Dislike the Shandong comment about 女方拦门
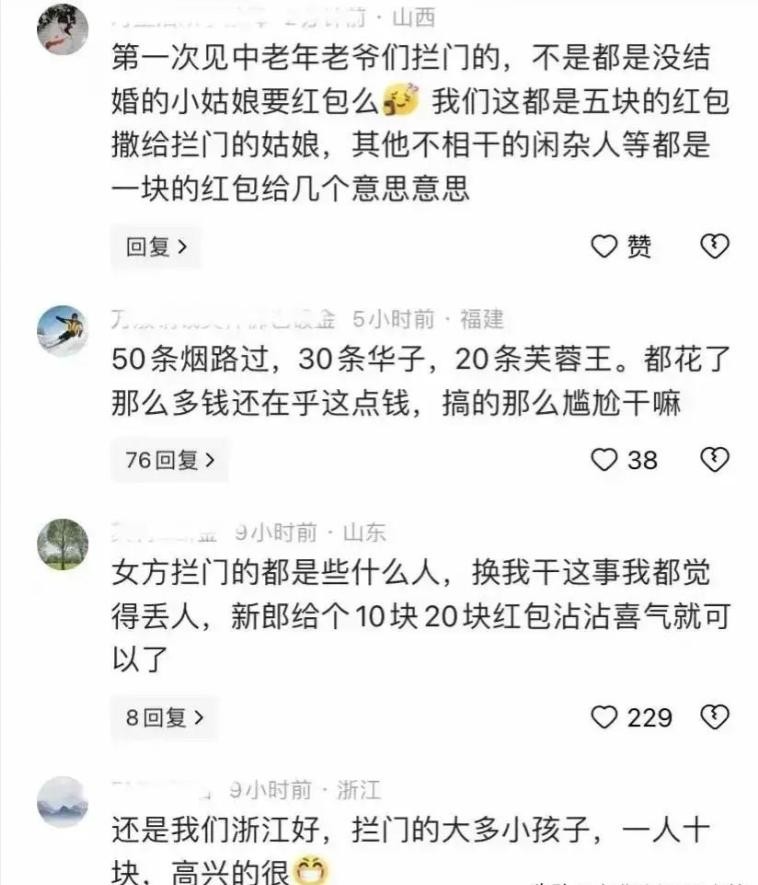 pos(714,717)
